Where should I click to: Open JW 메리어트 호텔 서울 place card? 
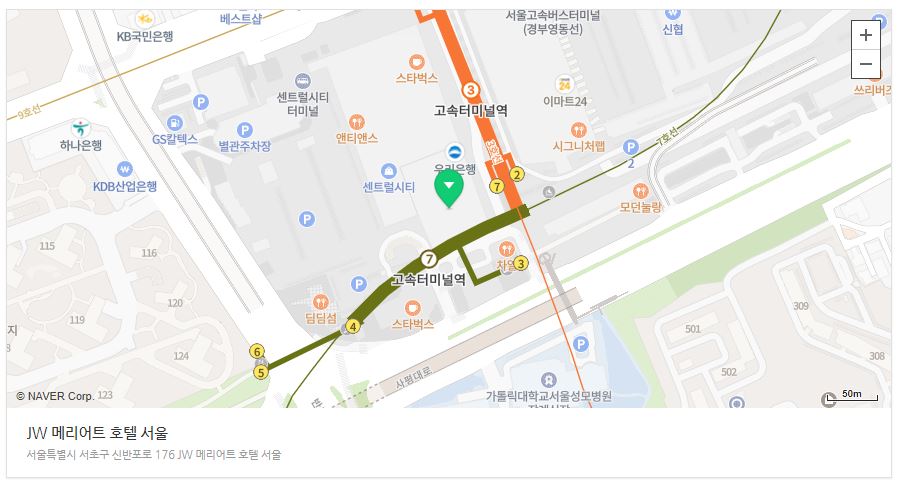[97, 433]
